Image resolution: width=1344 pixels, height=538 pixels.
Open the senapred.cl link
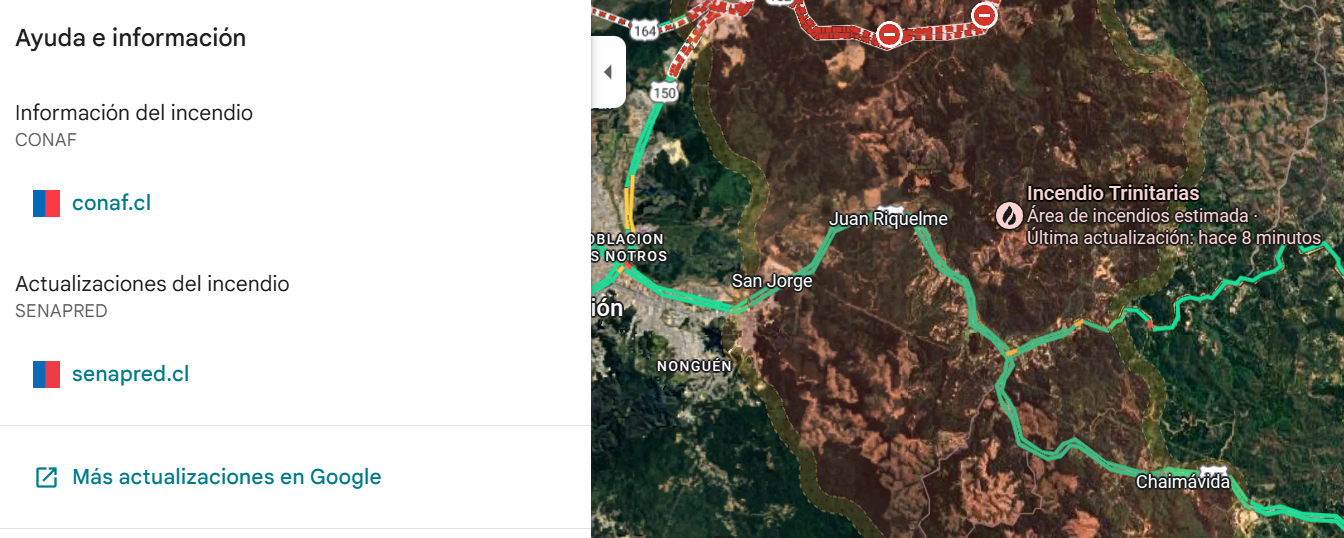tap(130, 374)
